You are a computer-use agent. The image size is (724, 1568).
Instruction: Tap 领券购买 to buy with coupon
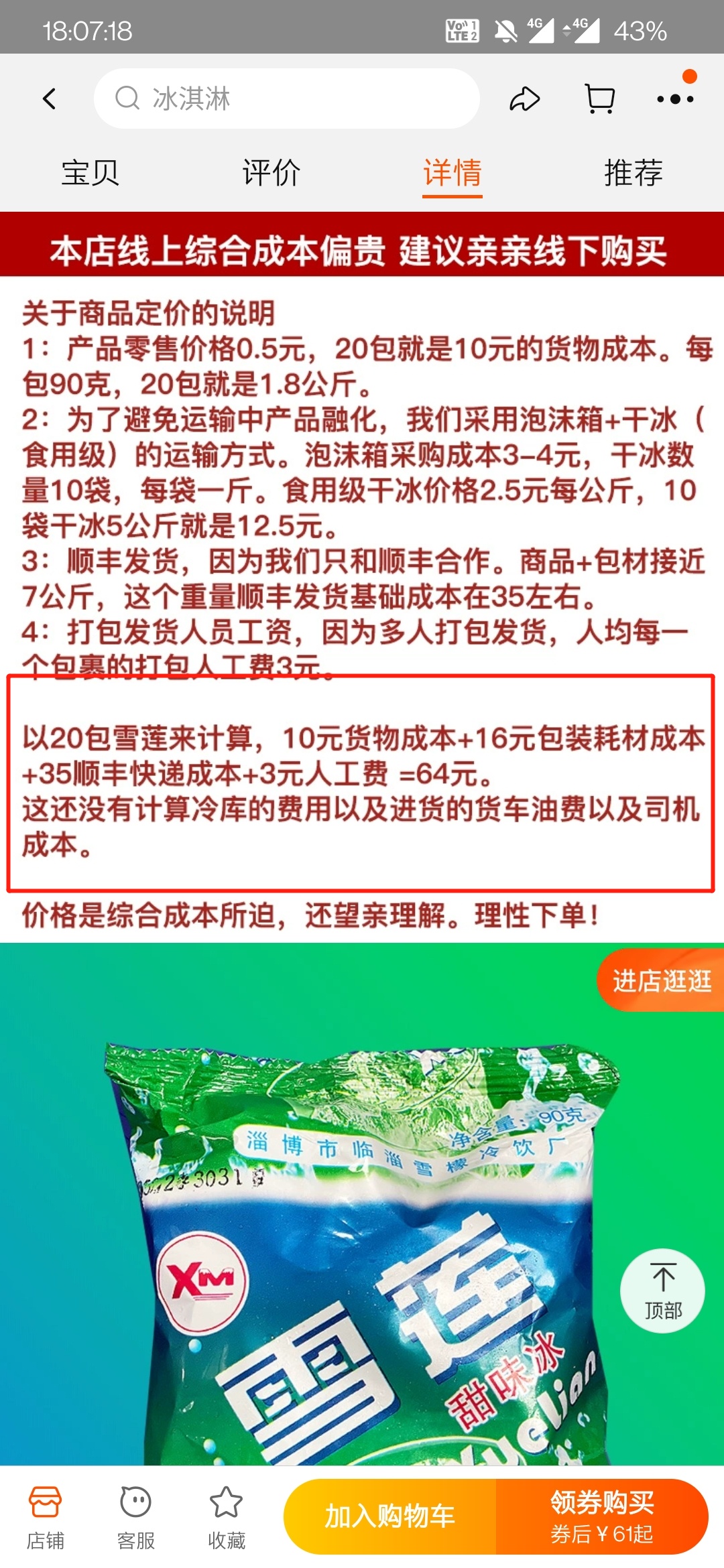(x=602, y=1516)
